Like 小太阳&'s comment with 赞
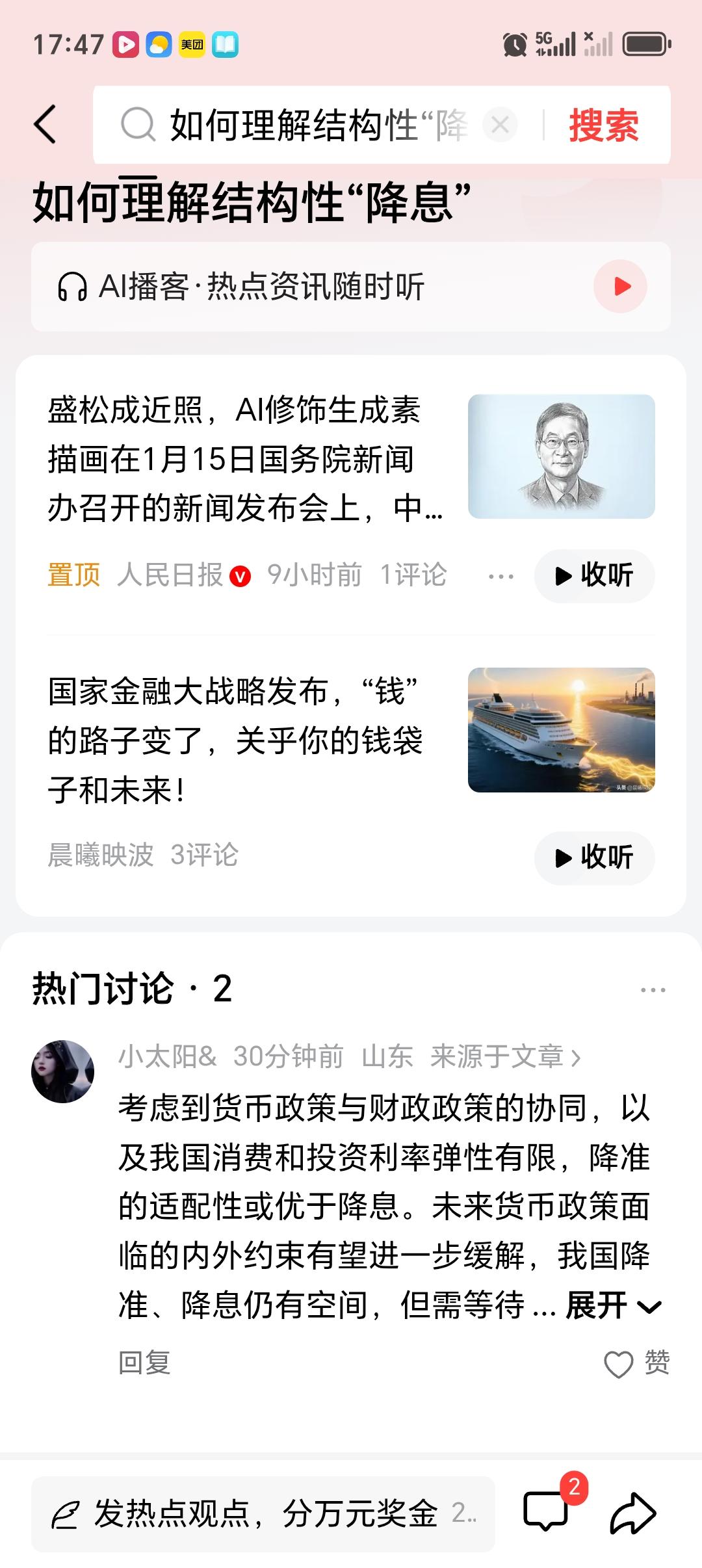The image size is (702, 1568). click(x=637, y=1363)
